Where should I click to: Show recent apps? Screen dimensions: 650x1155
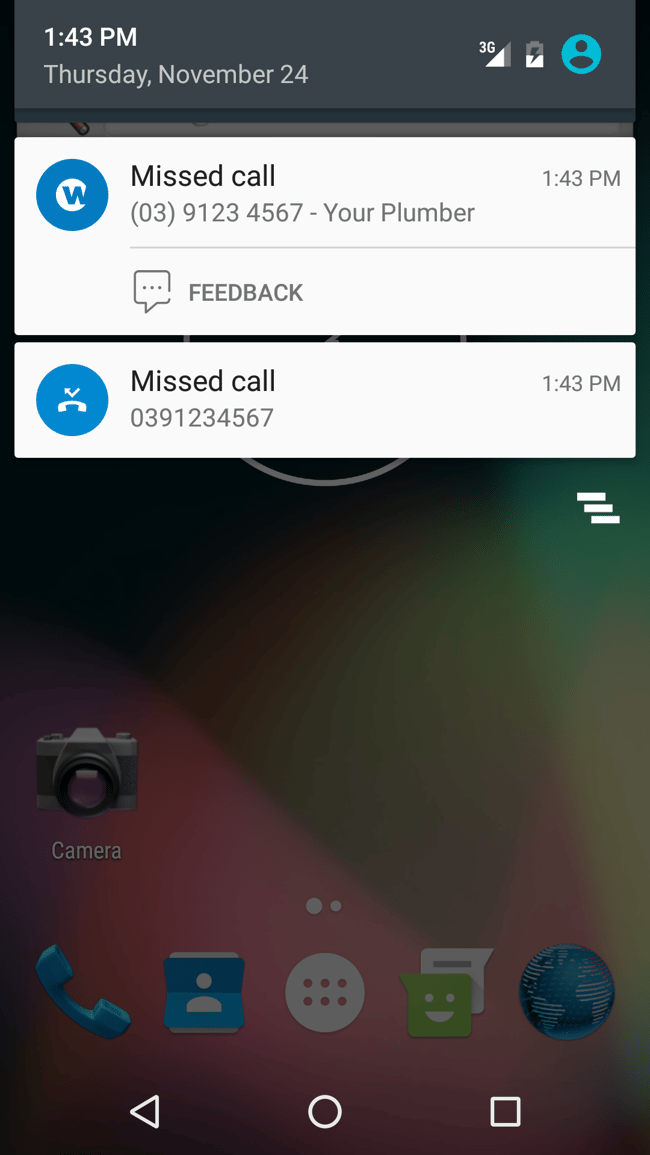point(505,1111)
